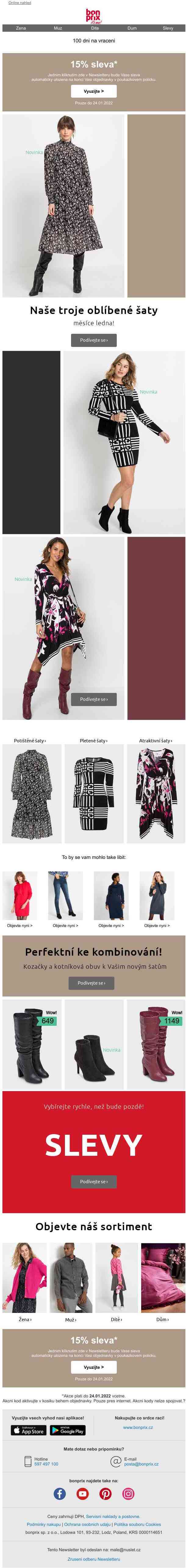This screenshot has height=1568, width=186.
Task: Tap Vyuzijte in the top 15% sleva banner
Action: tap(94, 91)
